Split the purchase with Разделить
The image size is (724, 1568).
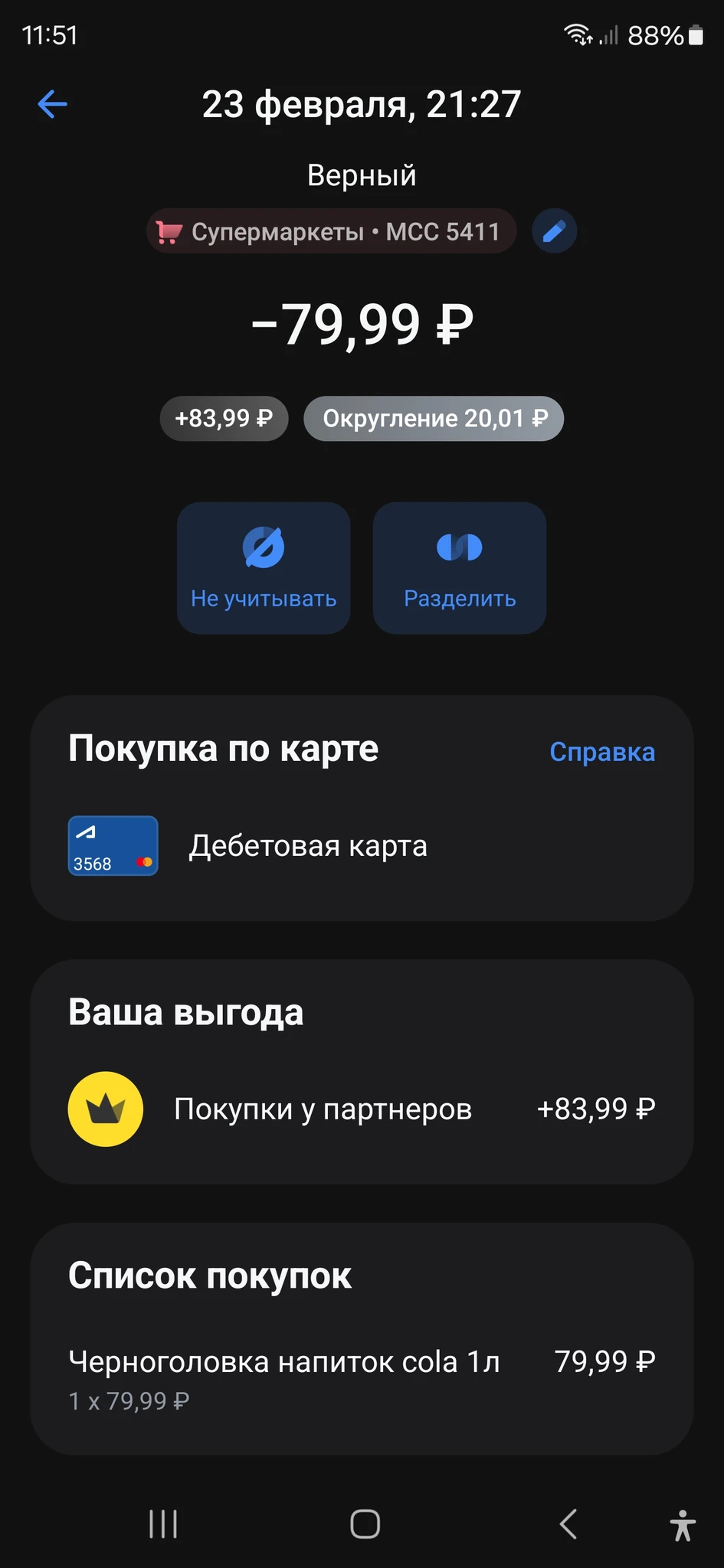[x=460, y=568]
